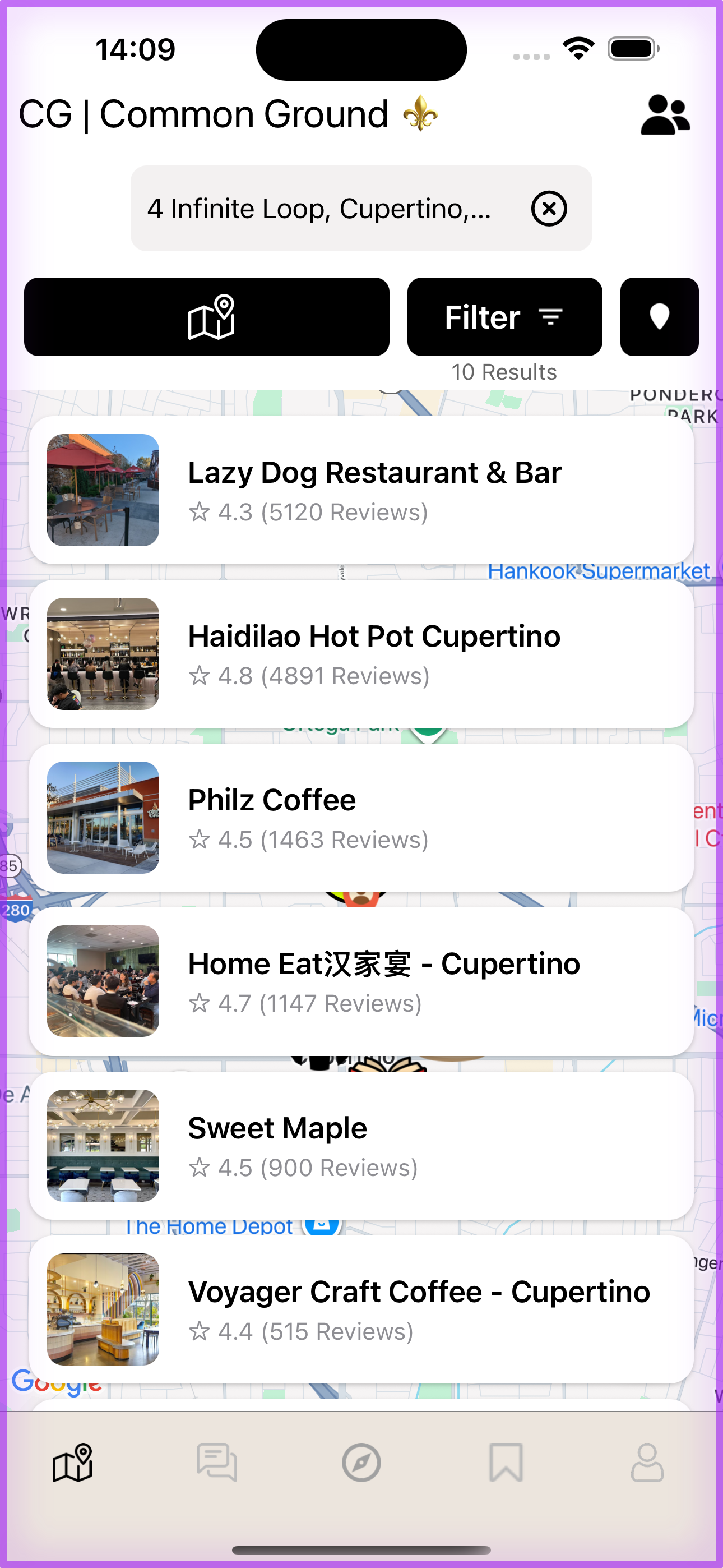Select the Philz Coffee card
Image resolution: width=723 pixels, height=1568 pixels.
pyautogui.click(x=361, y=818)
